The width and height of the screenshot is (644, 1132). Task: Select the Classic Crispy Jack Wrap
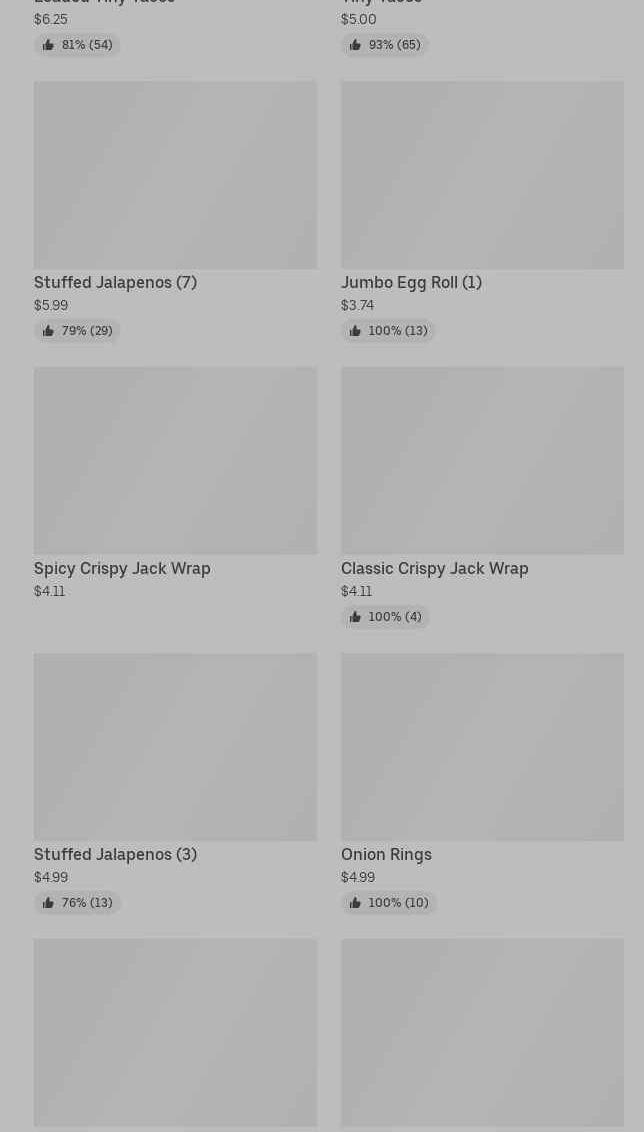[x=482, y=497]
